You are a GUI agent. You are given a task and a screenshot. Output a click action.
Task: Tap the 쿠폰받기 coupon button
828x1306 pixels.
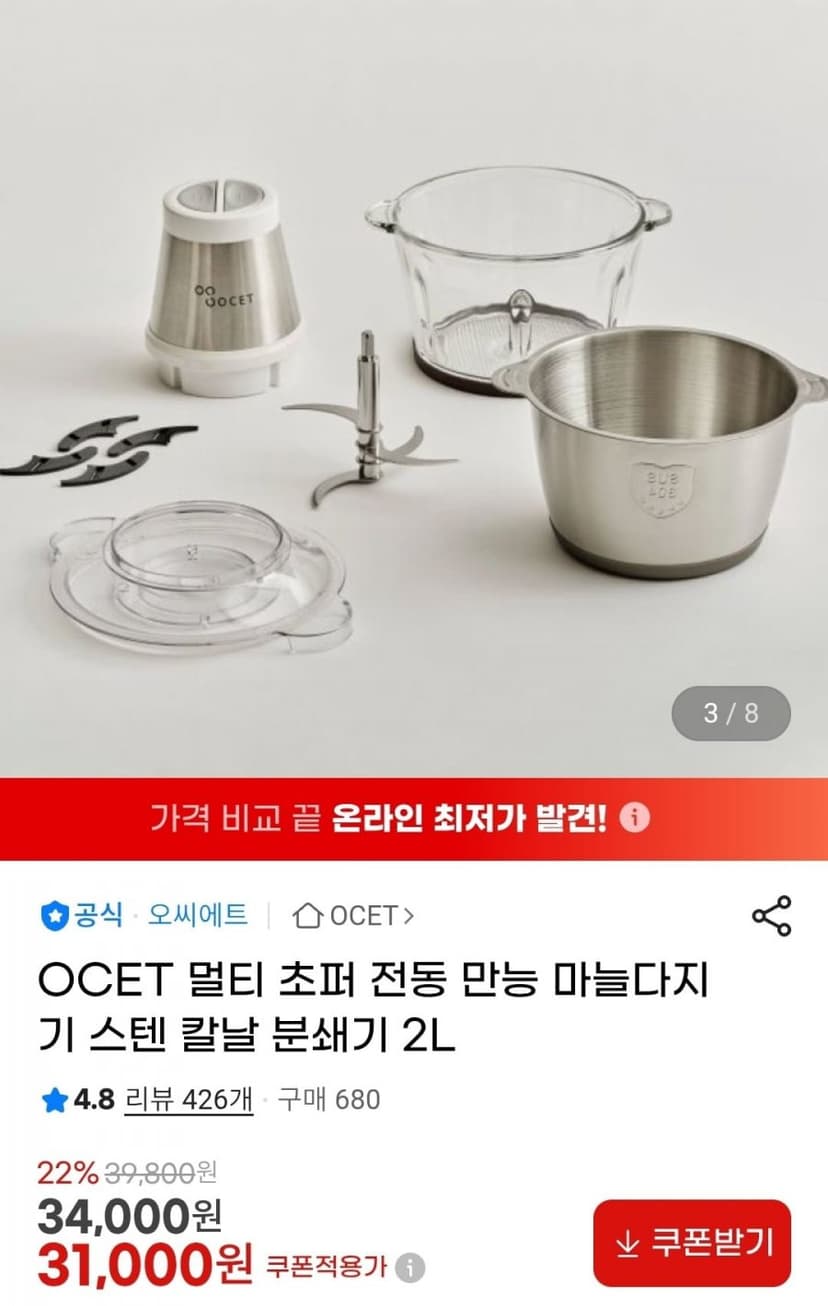(692, 1243)
